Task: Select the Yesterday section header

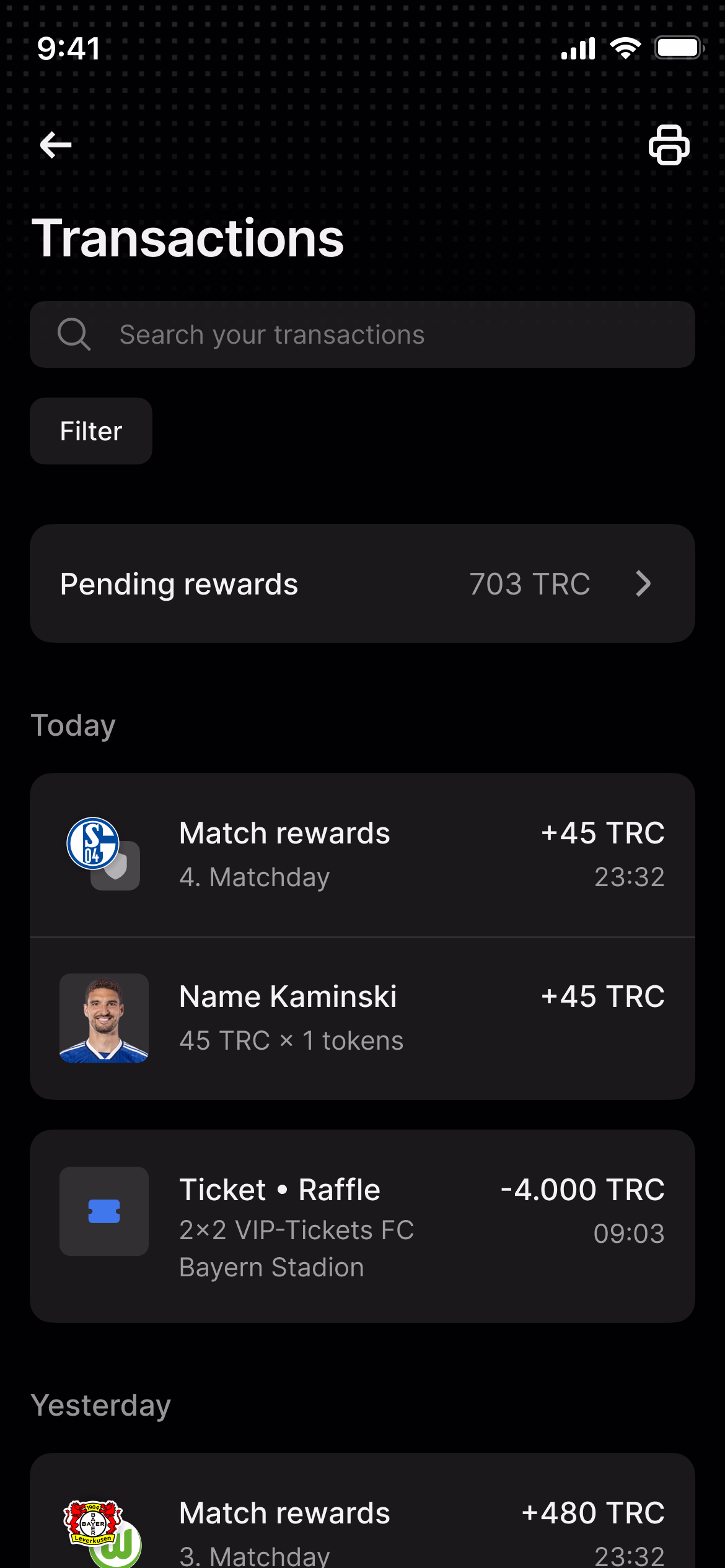Action: click(x=100, y=1405)
